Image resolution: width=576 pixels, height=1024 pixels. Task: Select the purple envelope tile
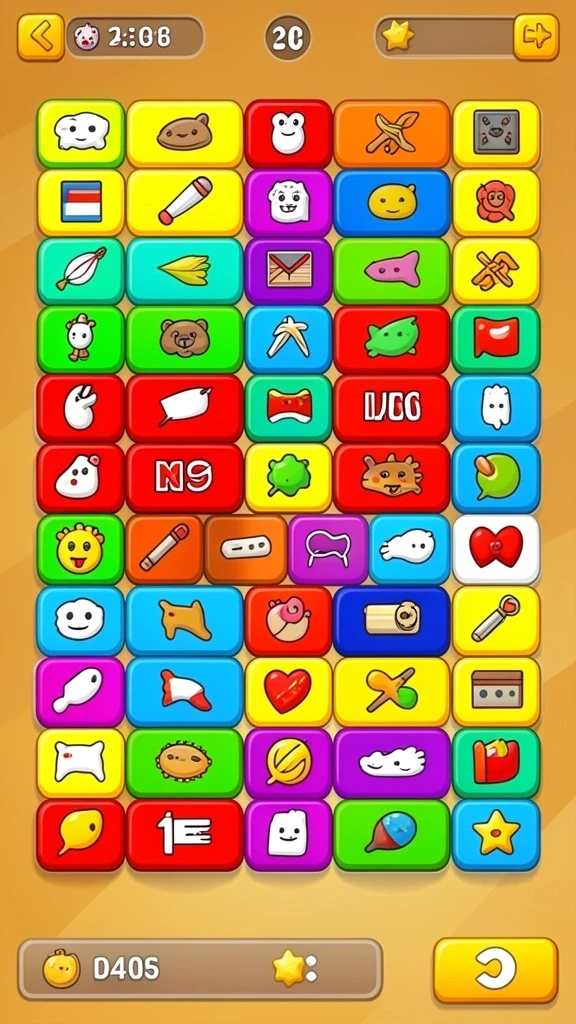coord(288,270)
